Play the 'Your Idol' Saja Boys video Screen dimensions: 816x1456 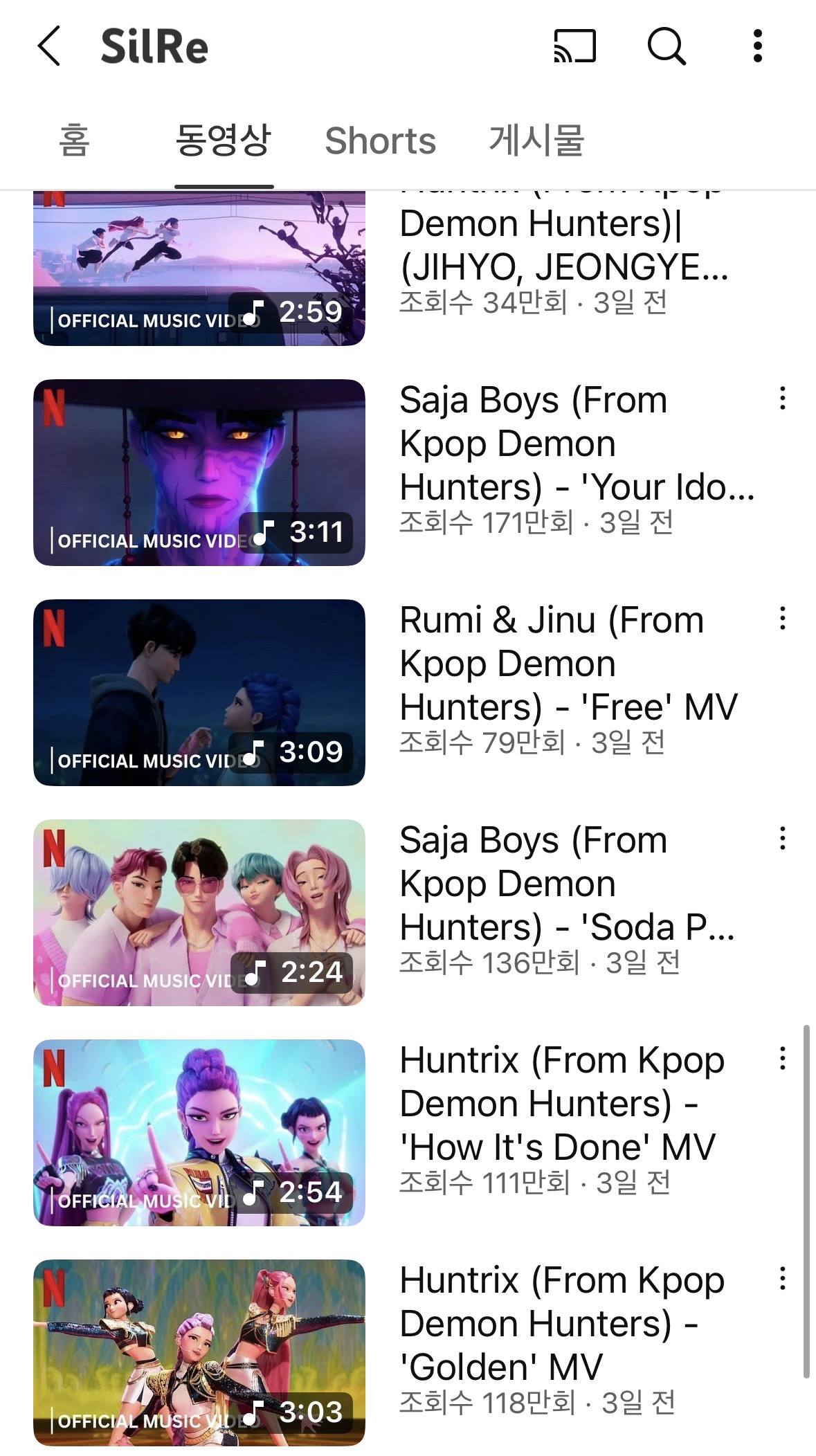pos(199,473)
